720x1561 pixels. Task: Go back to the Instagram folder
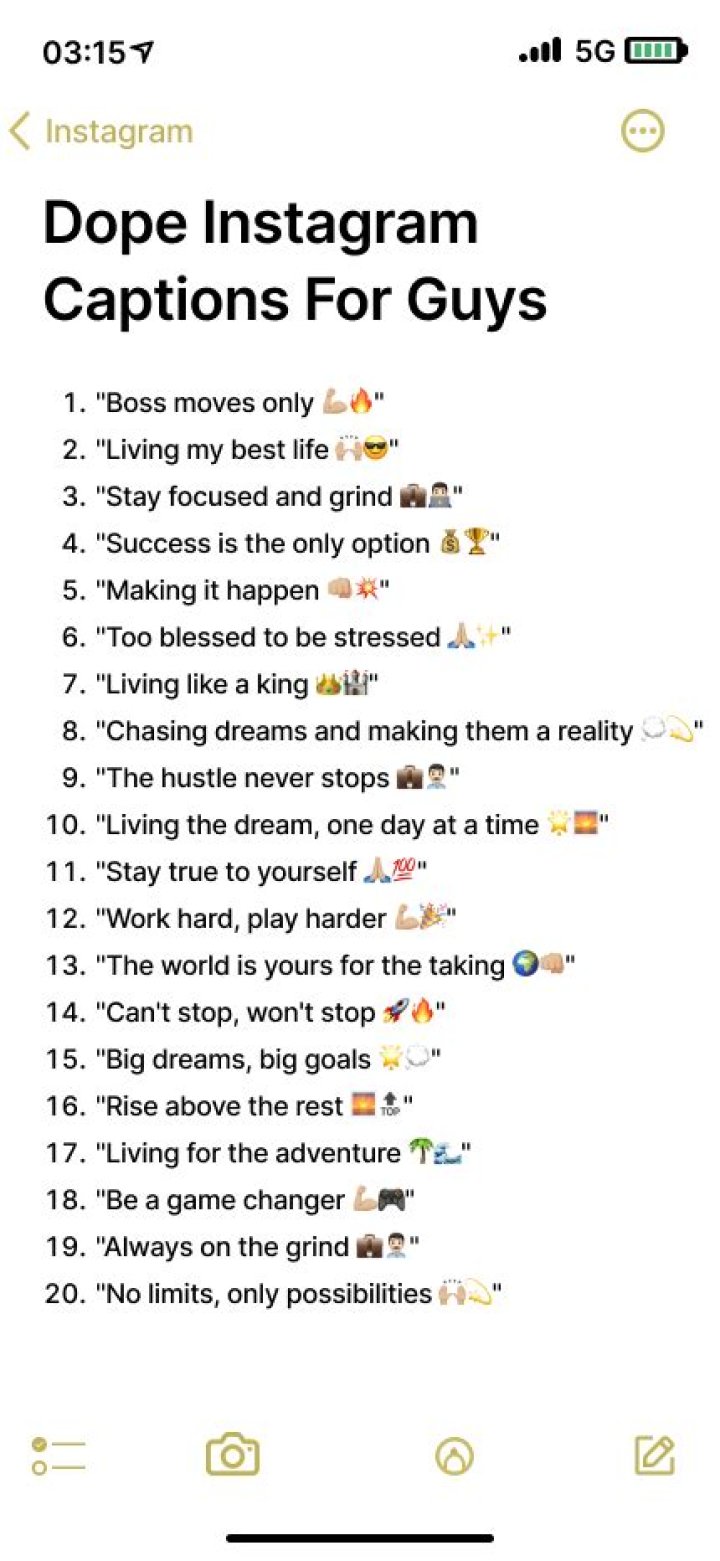tap(100, 132)
